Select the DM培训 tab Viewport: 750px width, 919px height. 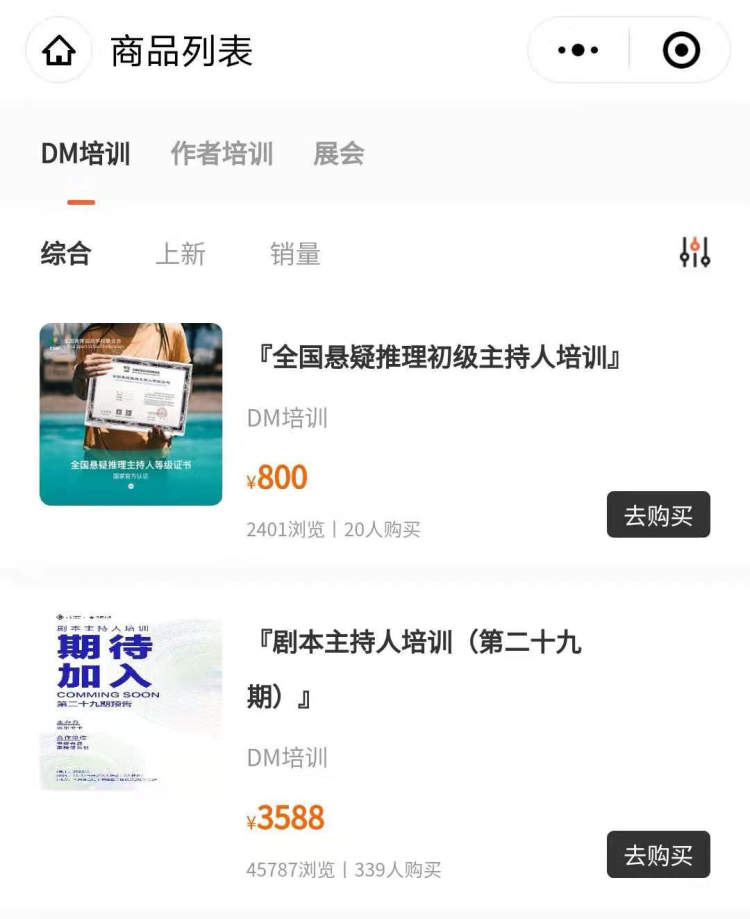point(86,154)
